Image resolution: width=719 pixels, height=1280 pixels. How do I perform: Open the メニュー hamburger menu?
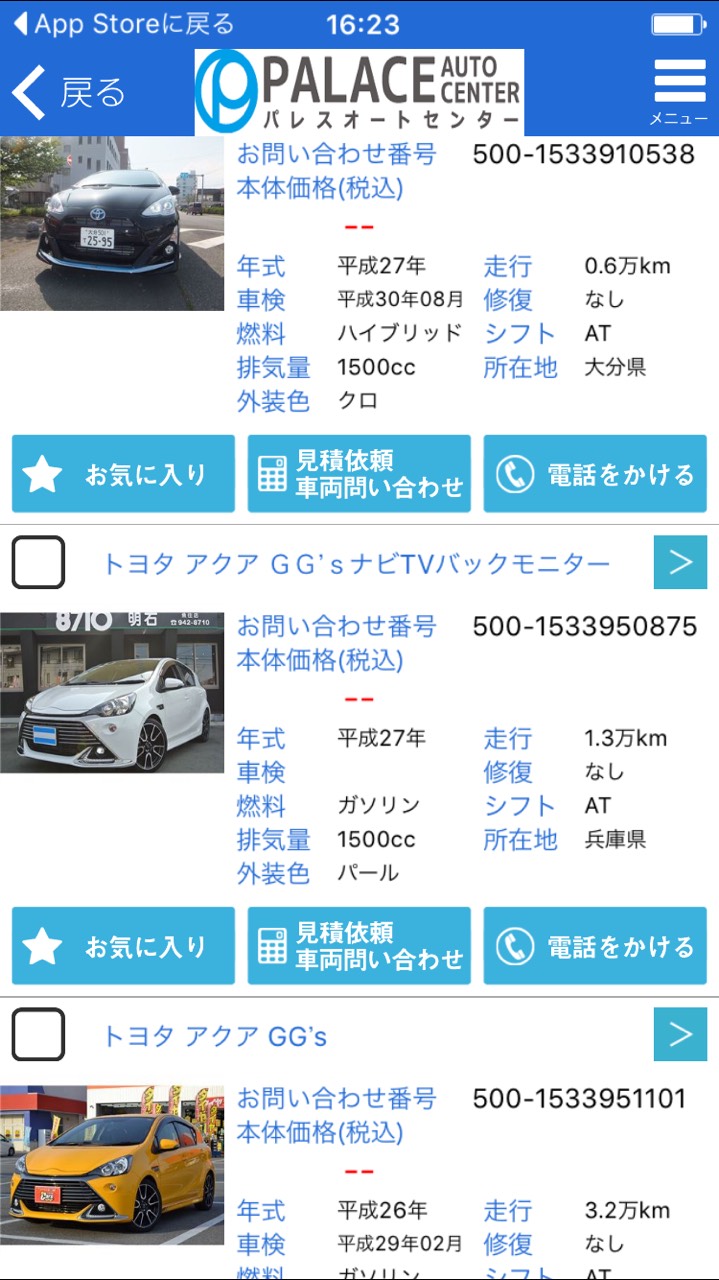point(679,92)
